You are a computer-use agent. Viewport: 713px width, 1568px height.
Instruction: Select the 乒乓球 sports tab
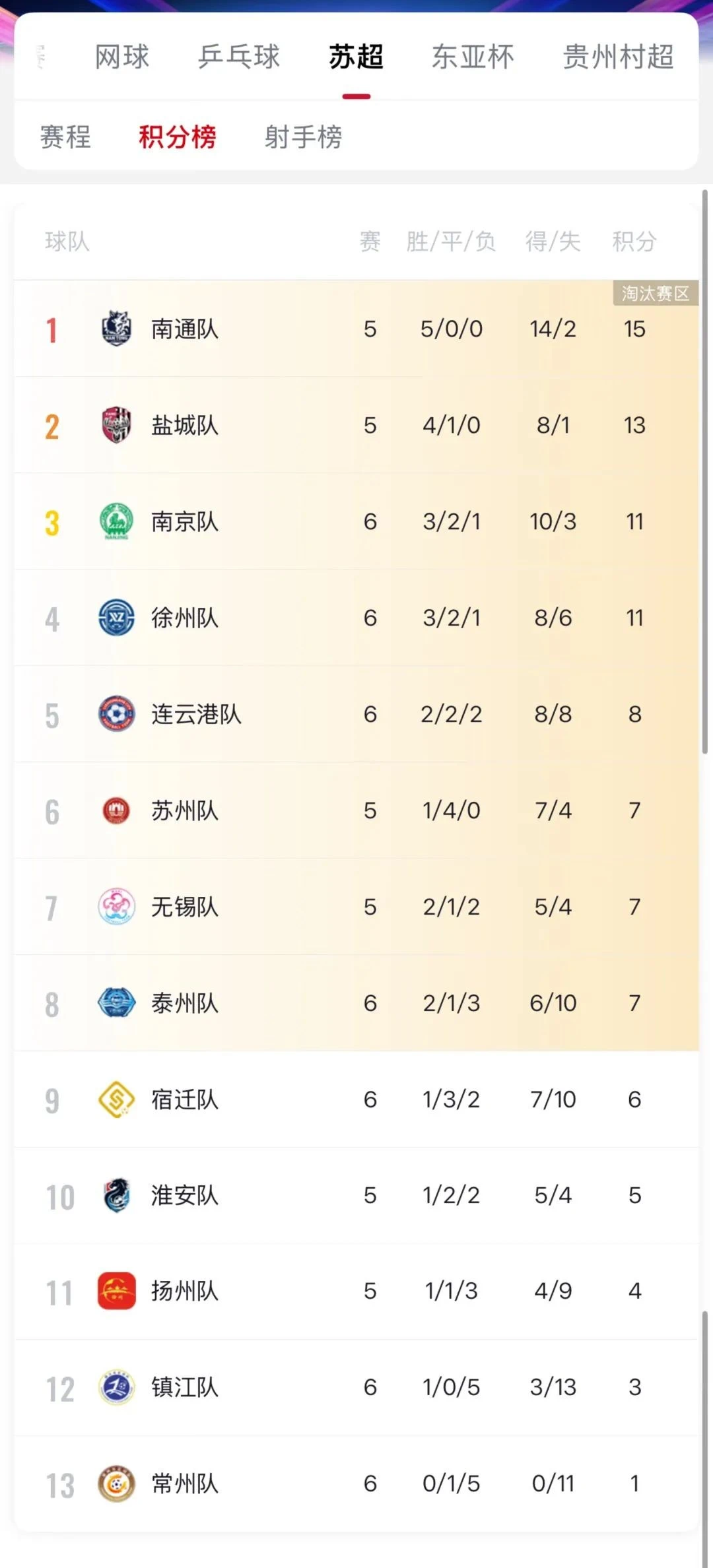click(239, 57)
